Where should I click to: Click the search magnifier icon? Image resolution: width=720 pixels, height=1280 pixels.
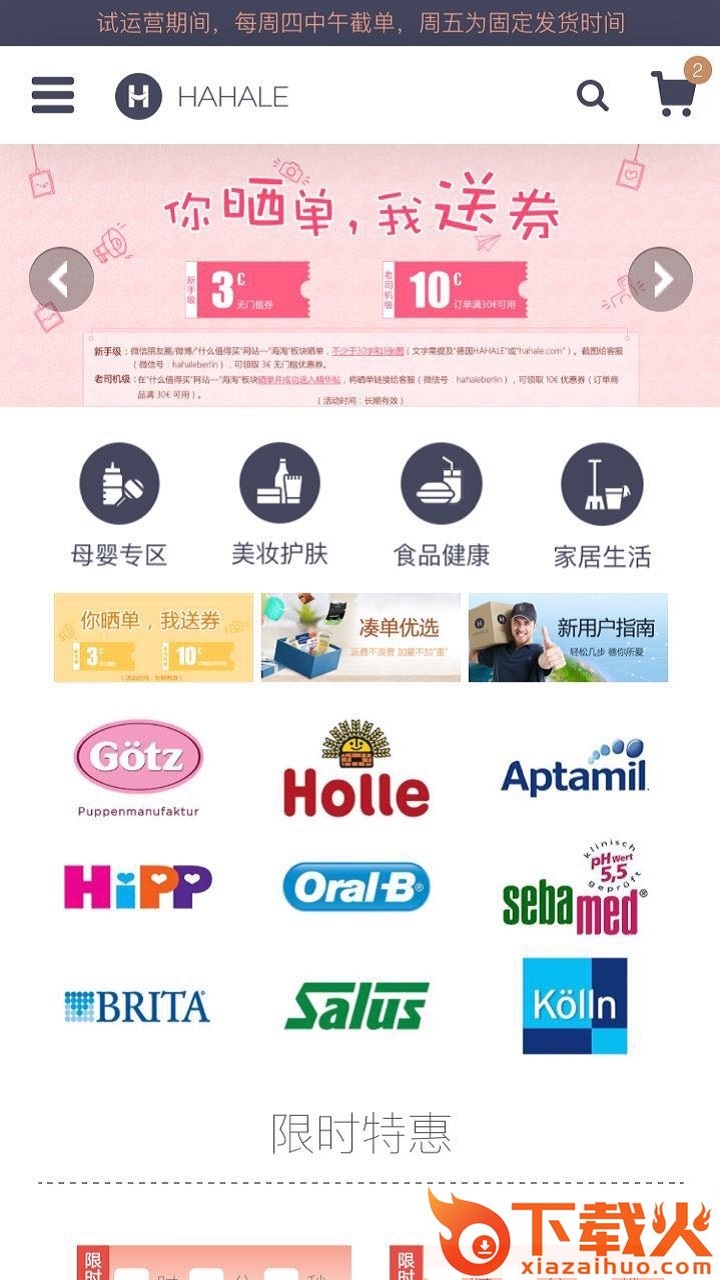point(592,95)
